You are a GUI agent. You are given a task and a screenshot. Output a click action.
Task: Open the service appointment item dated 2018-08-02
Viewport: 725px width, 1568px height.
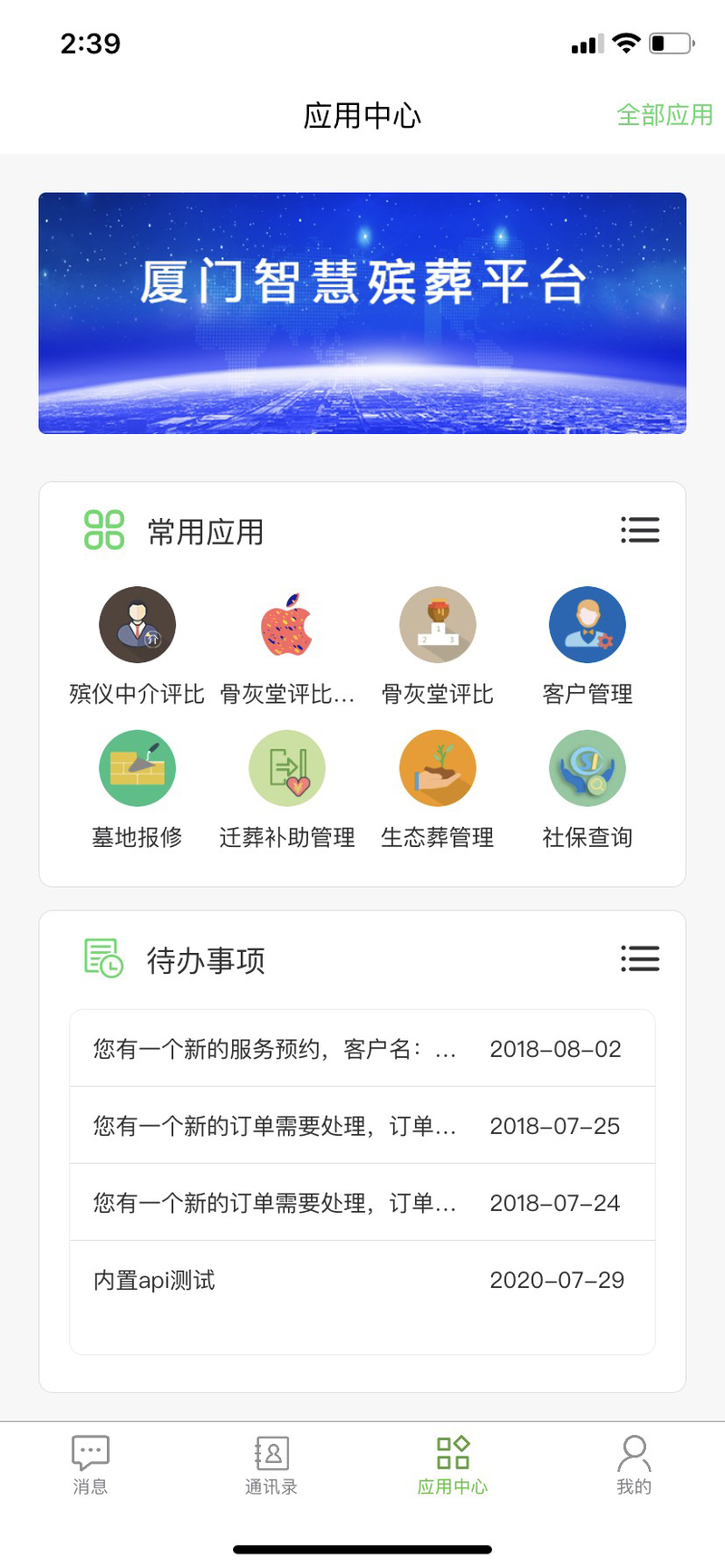click(362, 1049)
